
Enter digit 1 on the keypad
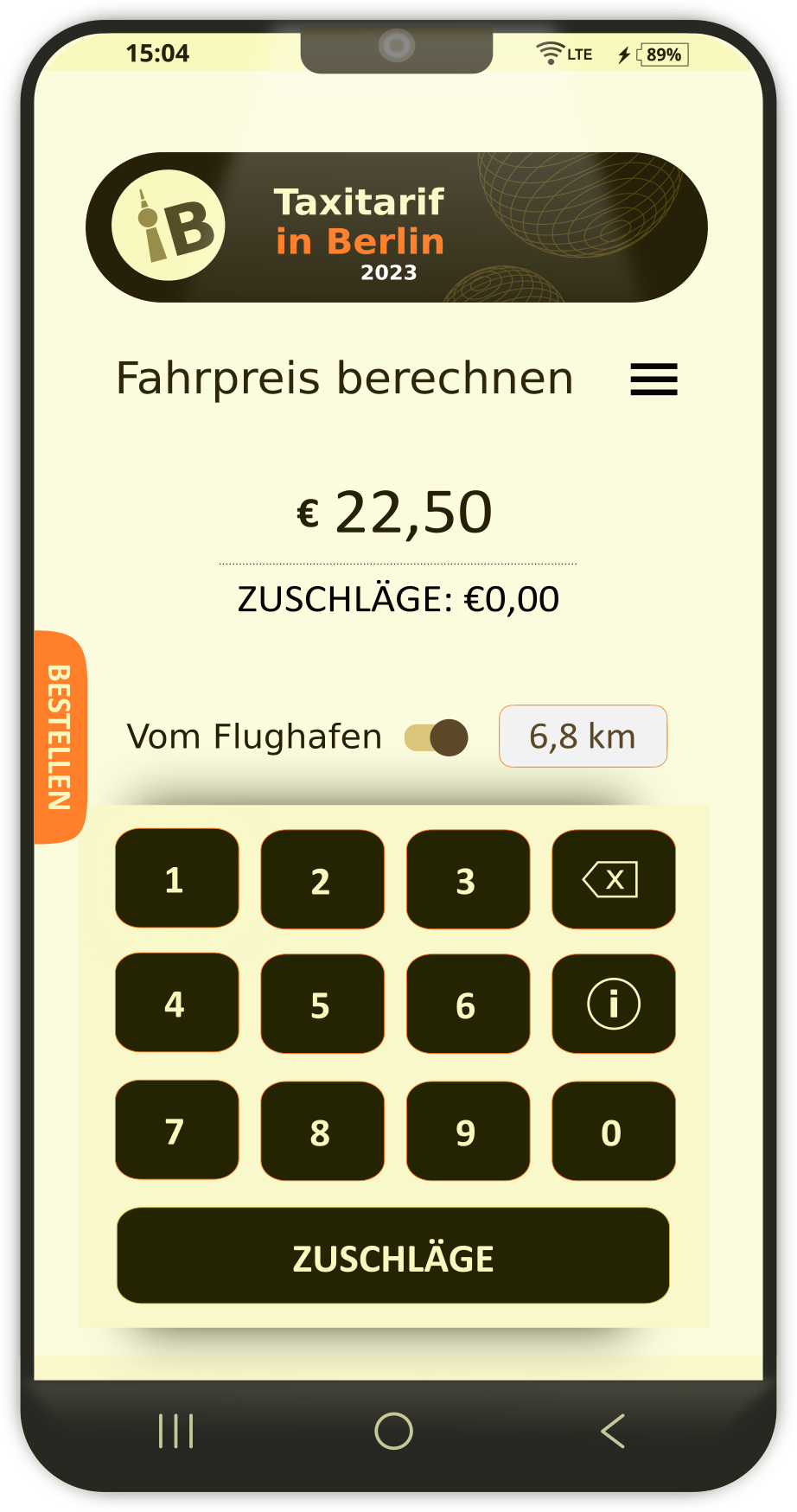[176, 878]
